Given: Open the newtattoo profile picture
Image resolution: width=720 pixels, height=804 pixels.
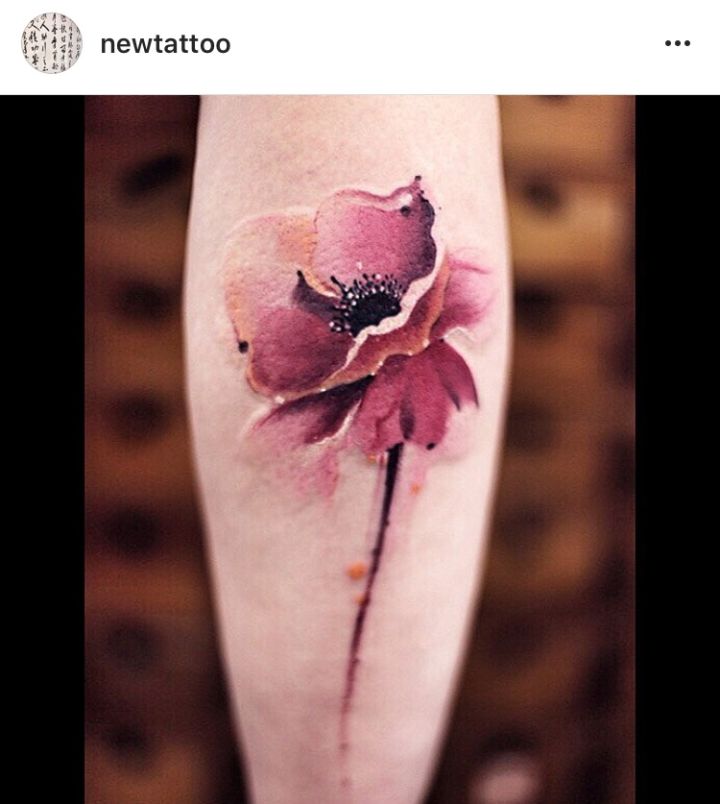Looking at the screenshot, I should coord(52,43).
